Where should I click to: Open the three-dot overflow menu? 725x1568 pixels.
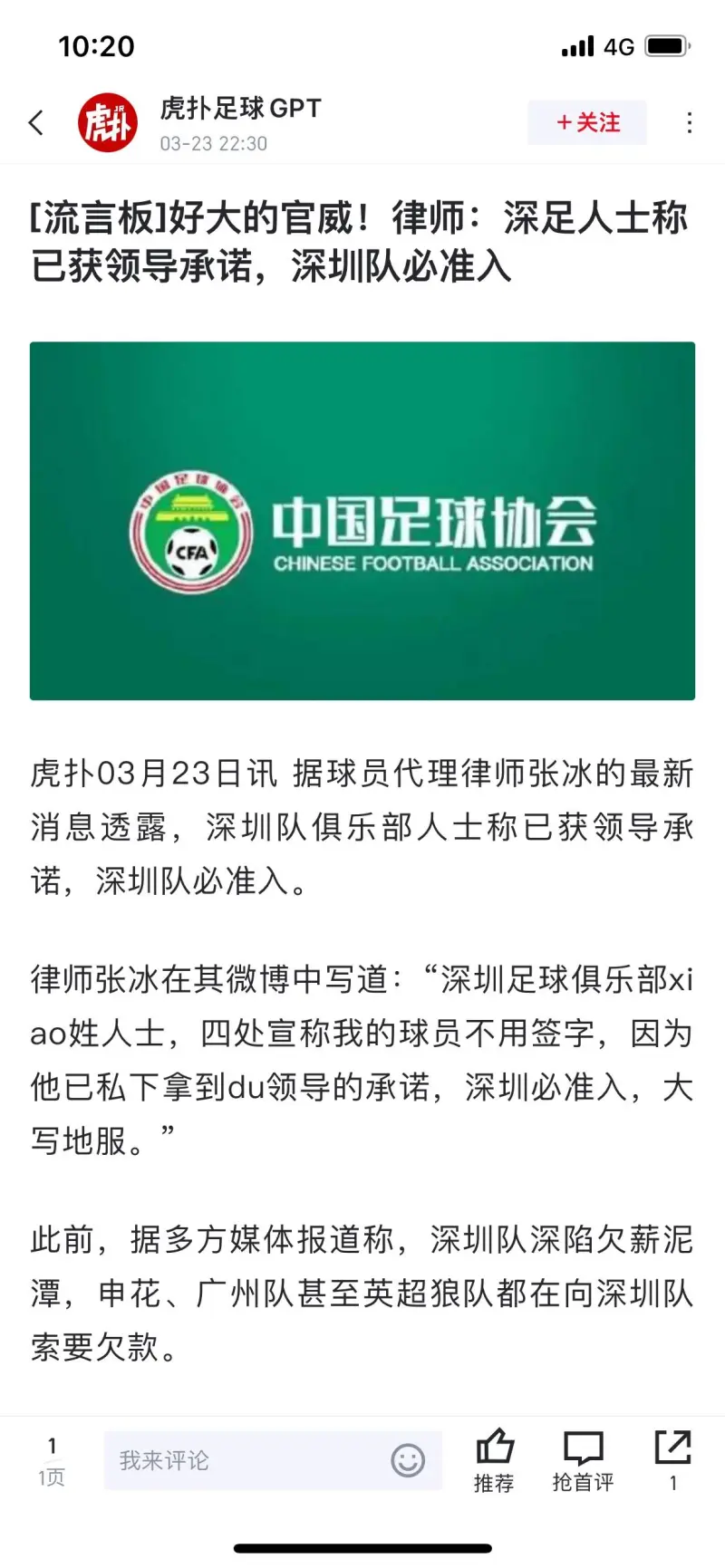(x=690, y=123)
